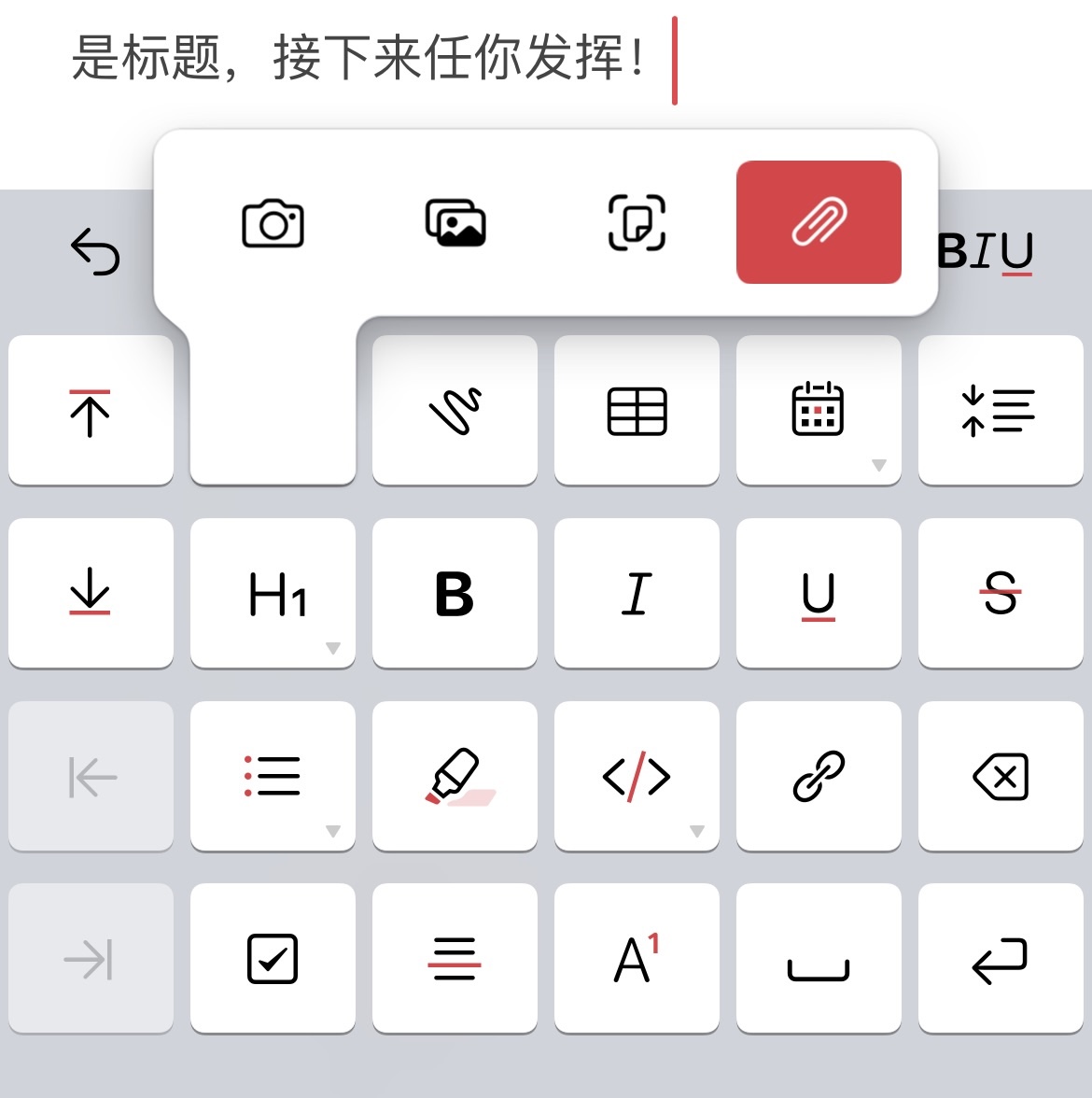This screenshot has width=1092, height=1098.
Task: Italicize the text
Action: [x=637, y=593]
